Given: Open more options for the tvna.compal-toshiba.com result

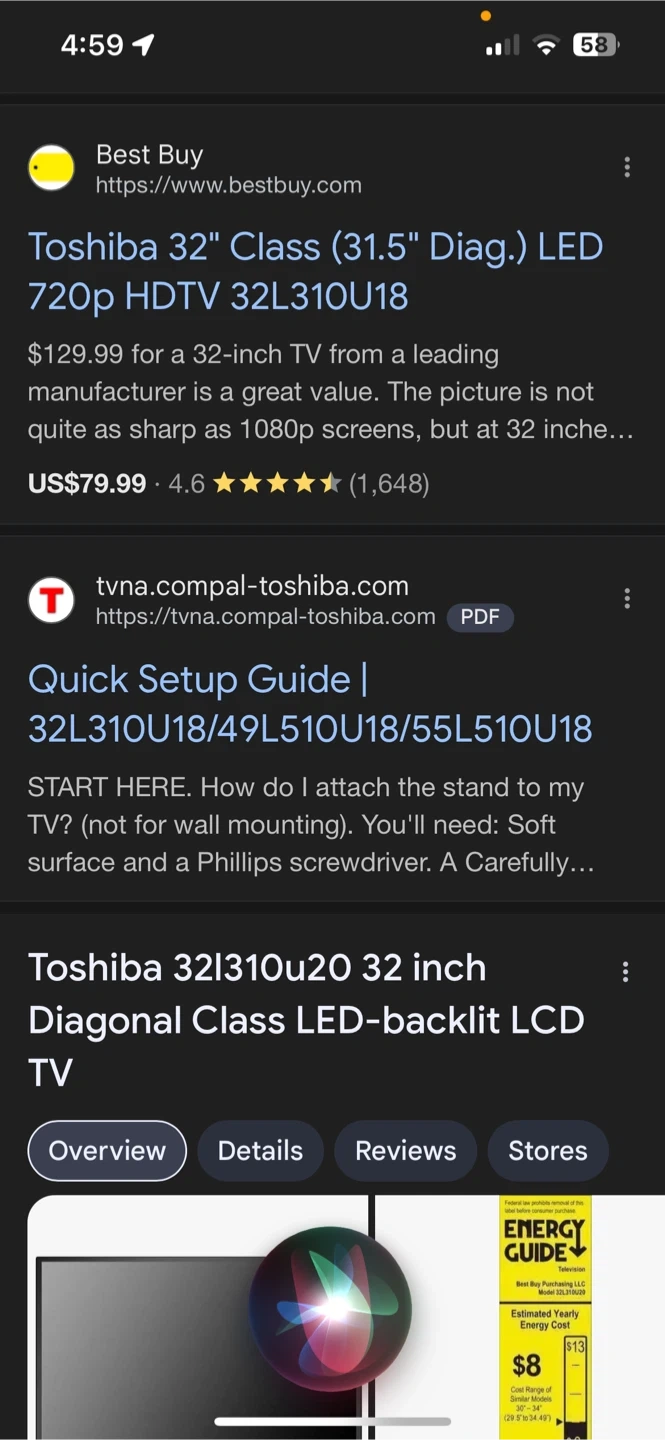Looking at the screenshot, I should click(x=627, y=598).
